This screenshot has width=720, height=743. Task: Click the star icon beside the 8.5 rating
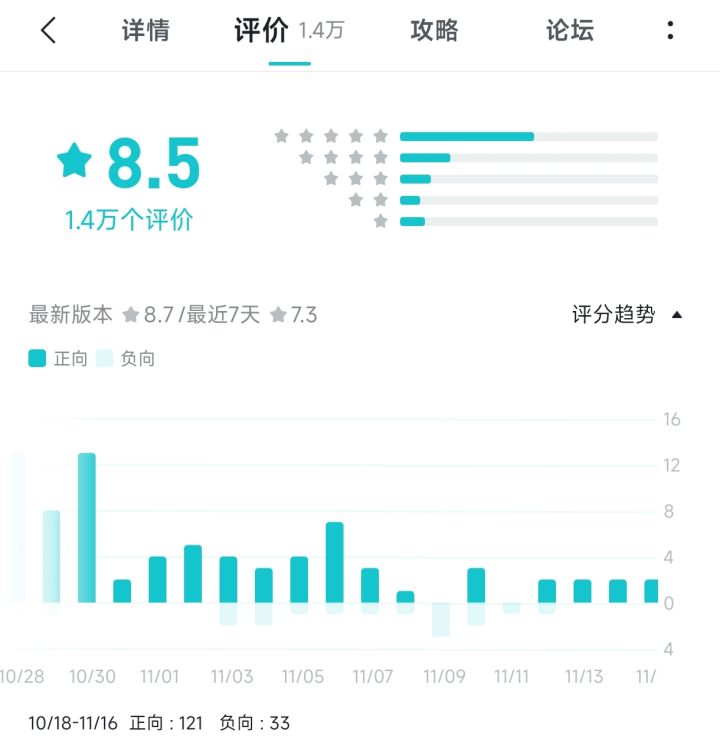[76, 162]
